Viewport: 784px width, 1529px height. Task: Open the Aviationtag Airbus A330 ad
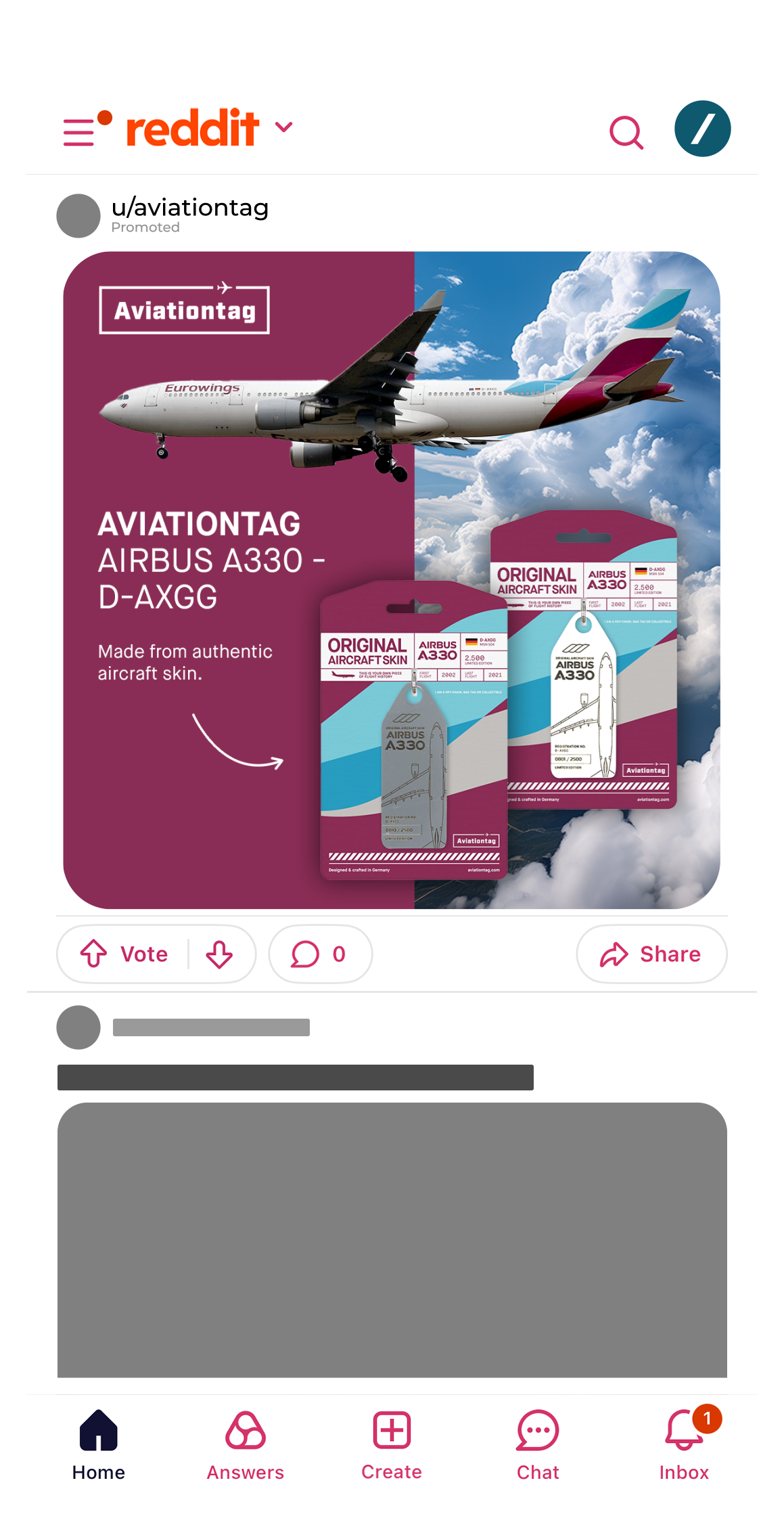tap(391, 579)
